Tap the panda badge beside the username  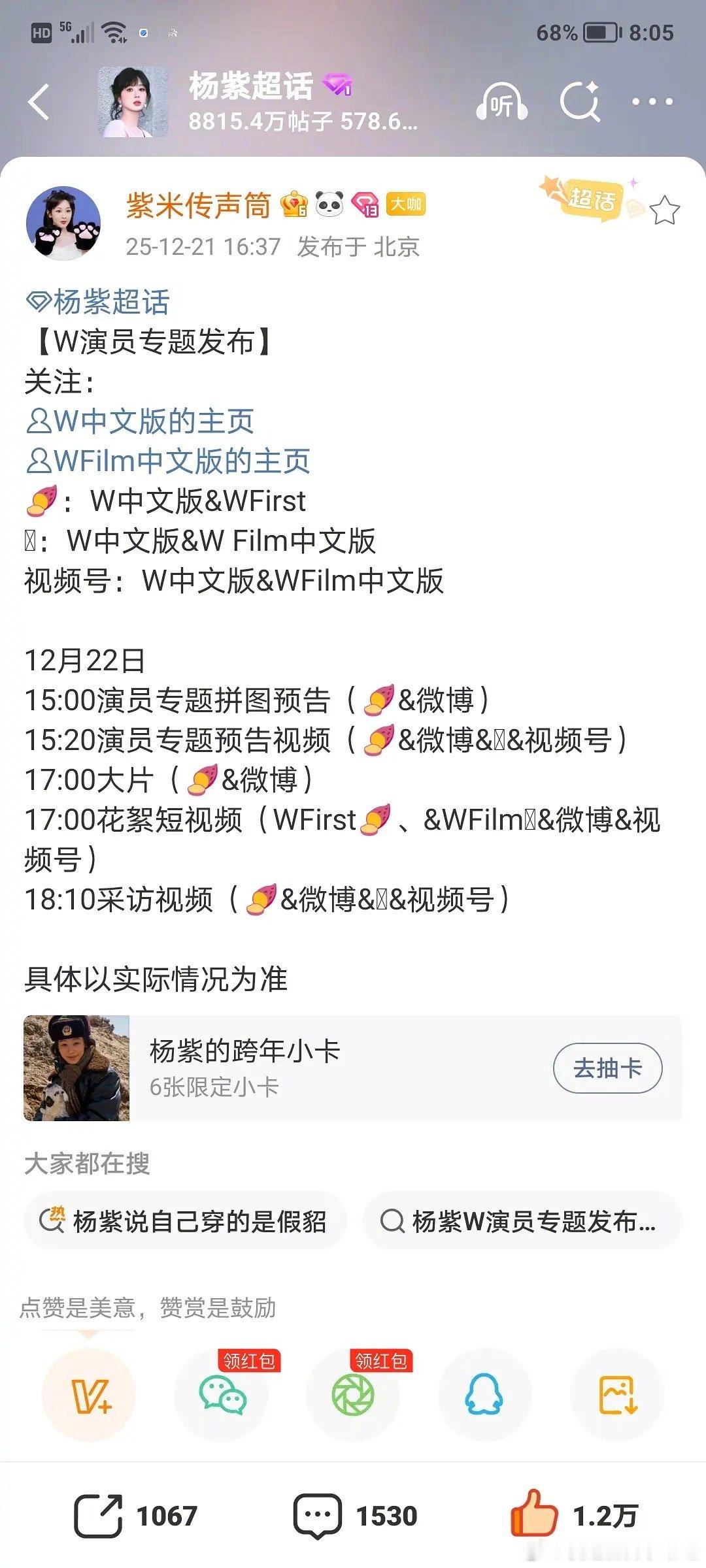(329, 204)
